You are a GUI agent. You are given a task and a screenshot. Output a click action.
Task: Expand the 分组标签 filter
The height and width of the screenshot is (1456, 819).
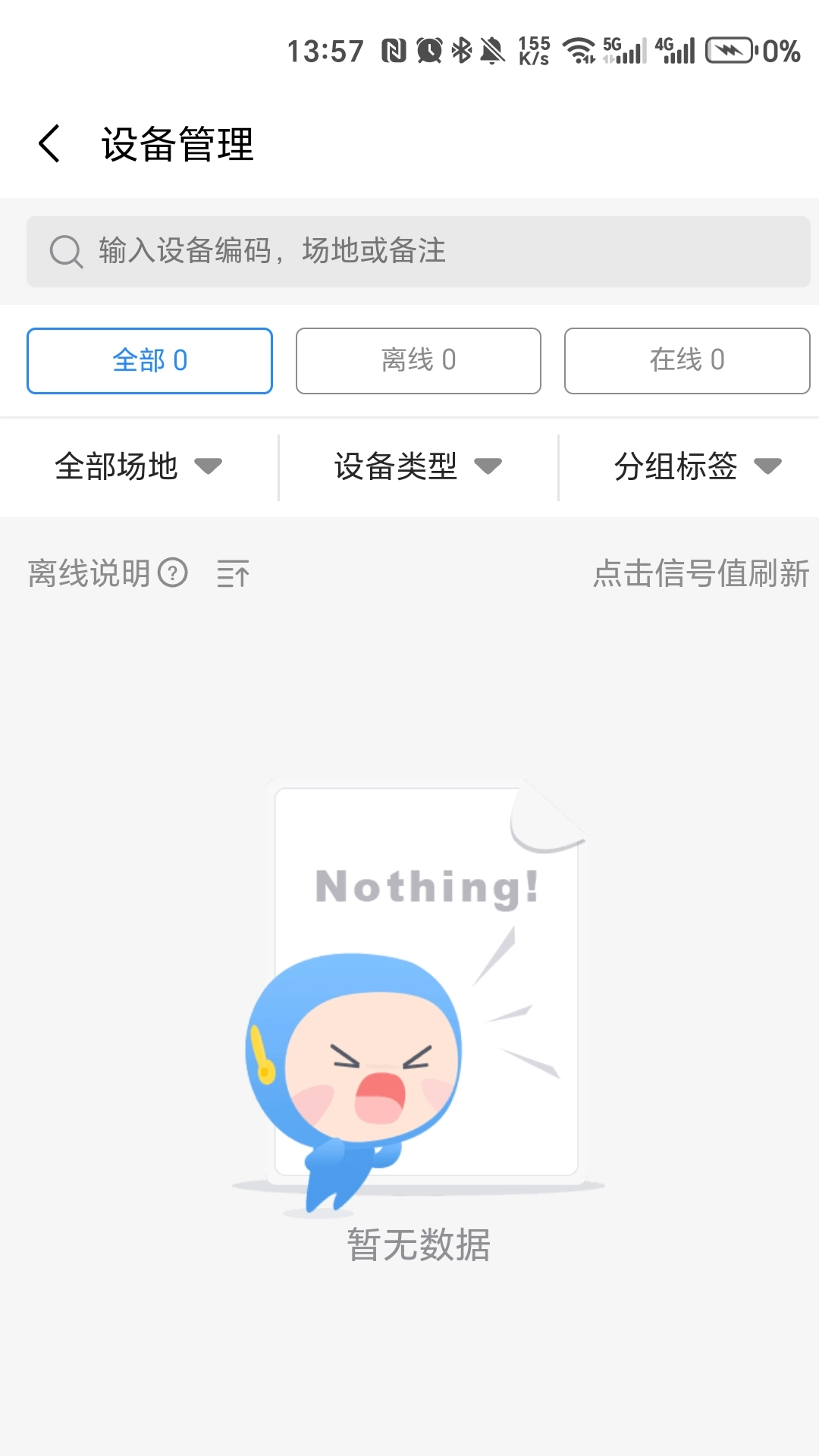[x=698, y=466]
